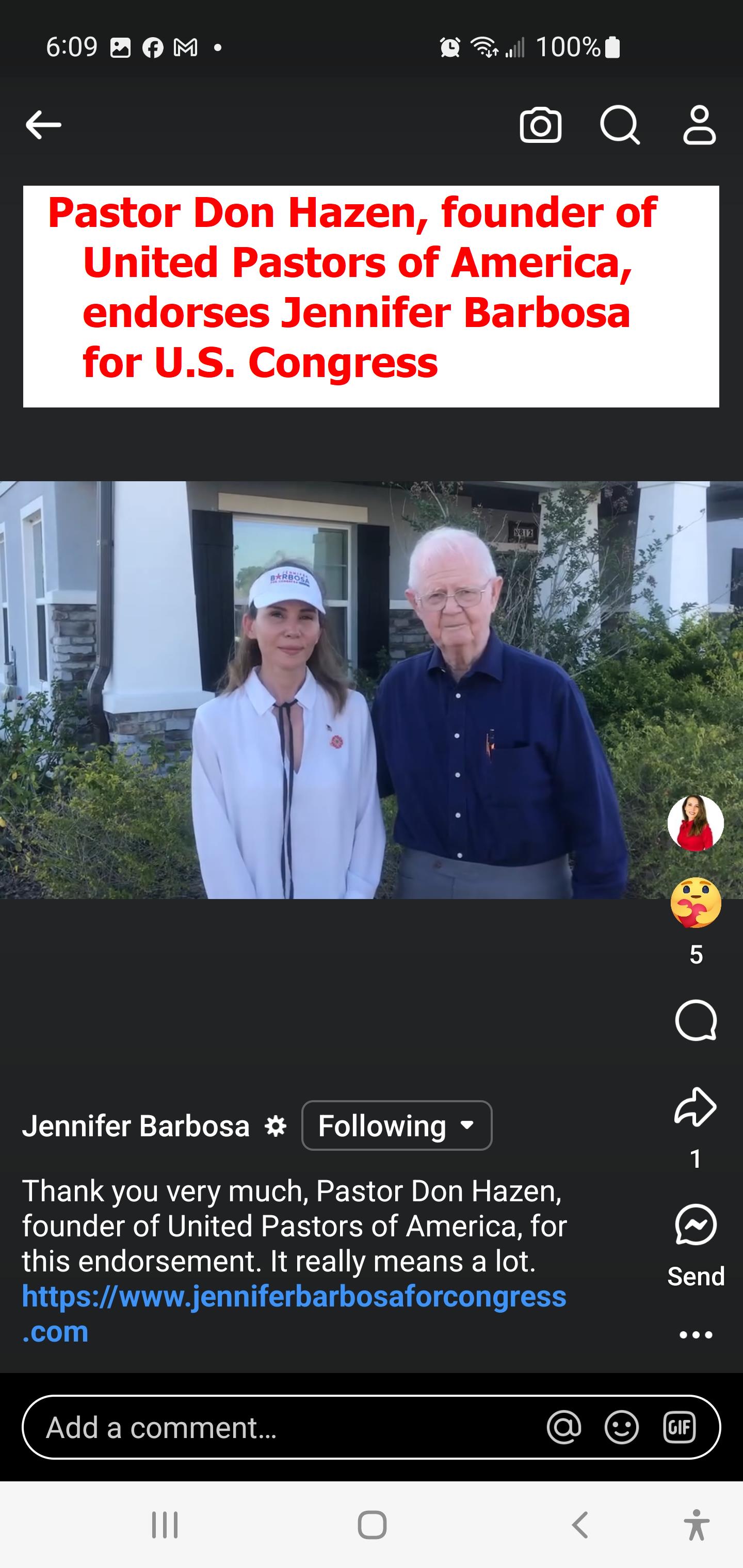
Task: Go to the home screen
Action: [x=372, y=1525]
